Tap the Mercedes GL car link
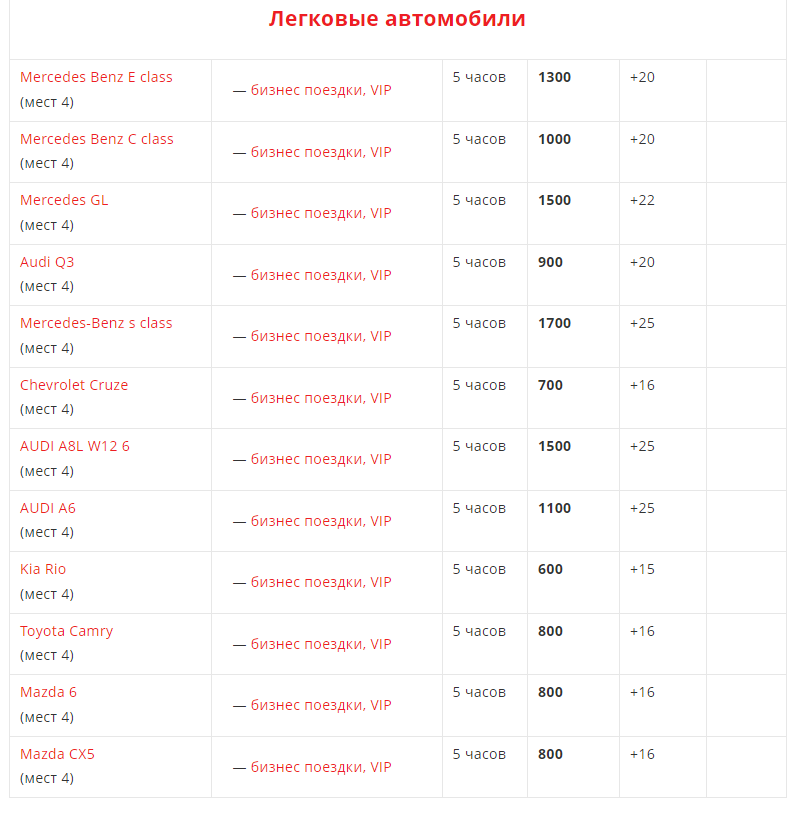800x825 pixels. coord(64,200)
